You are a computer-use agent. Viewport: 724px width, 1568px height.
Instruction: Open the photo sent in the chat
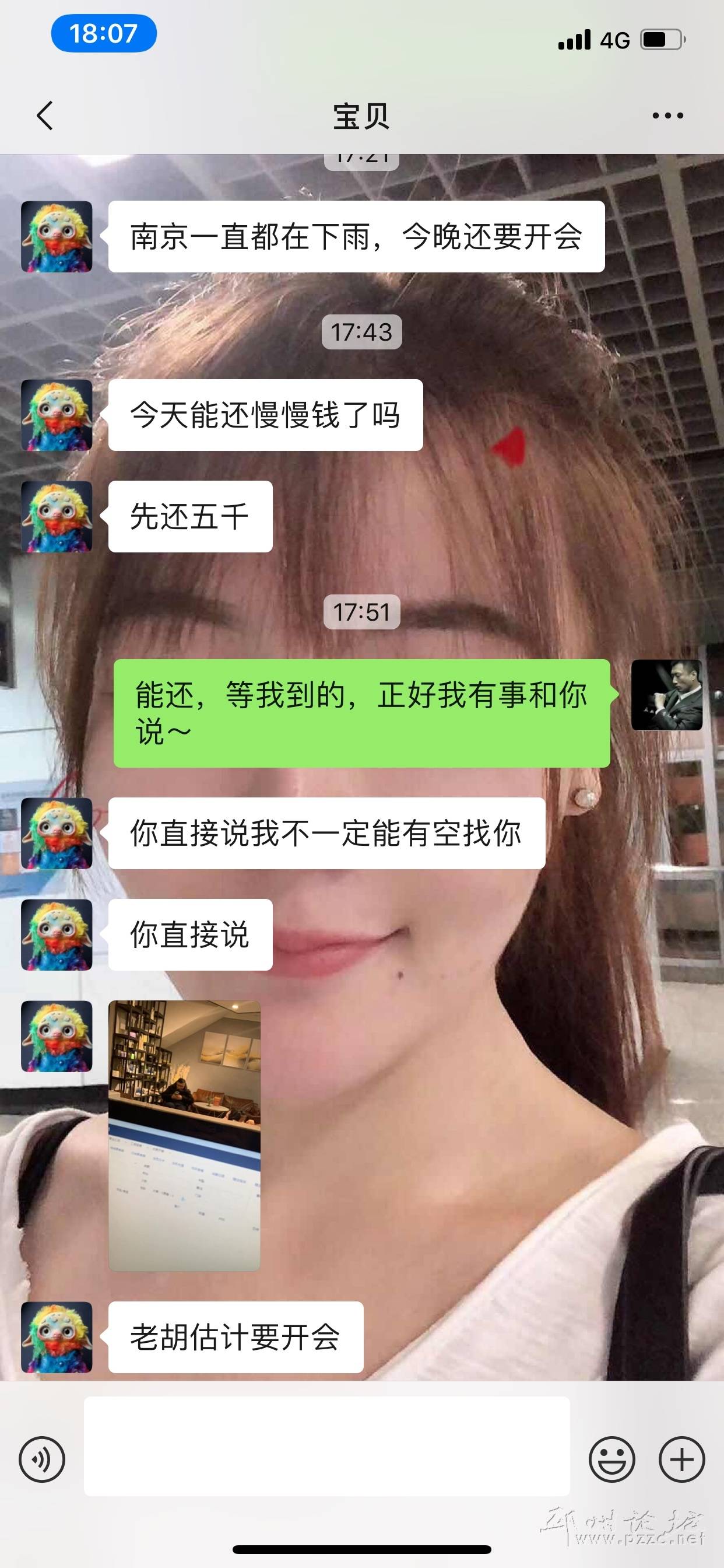coord(184,1135)
